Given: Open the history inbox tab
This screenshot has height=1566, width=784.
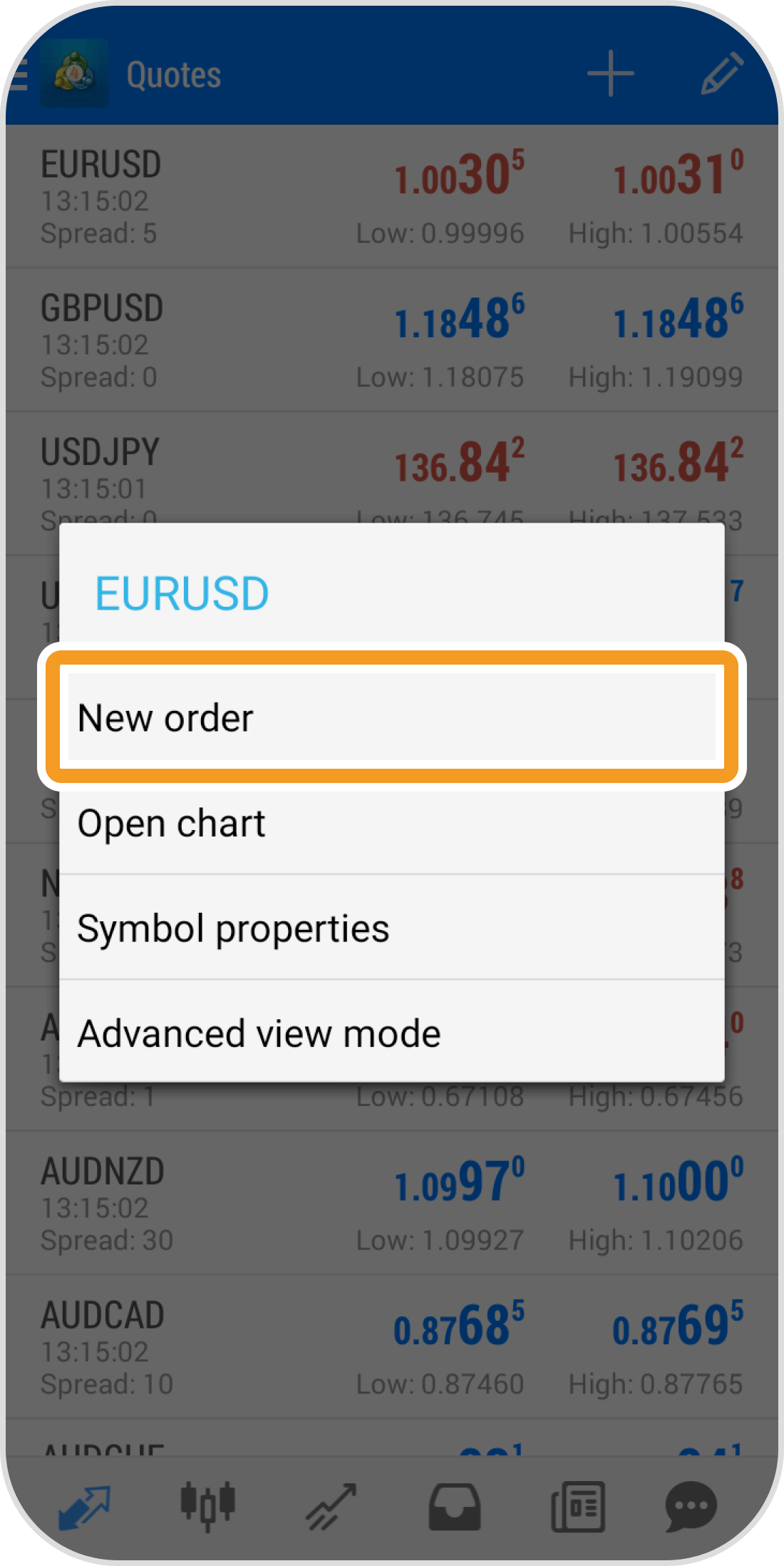Looking at the screenshot, I should click(454, 1506).
